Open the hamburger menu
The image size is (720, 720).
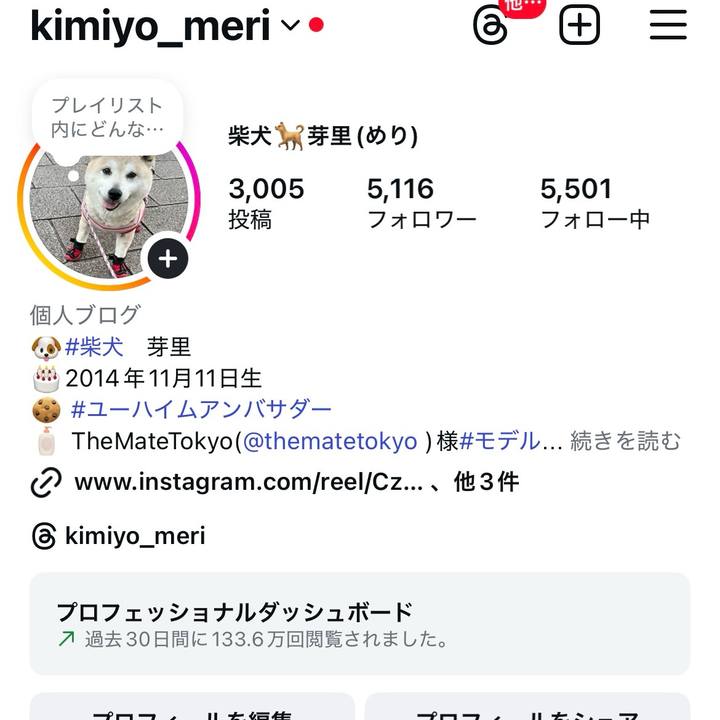pyautogui.click(x=668, y=26)
